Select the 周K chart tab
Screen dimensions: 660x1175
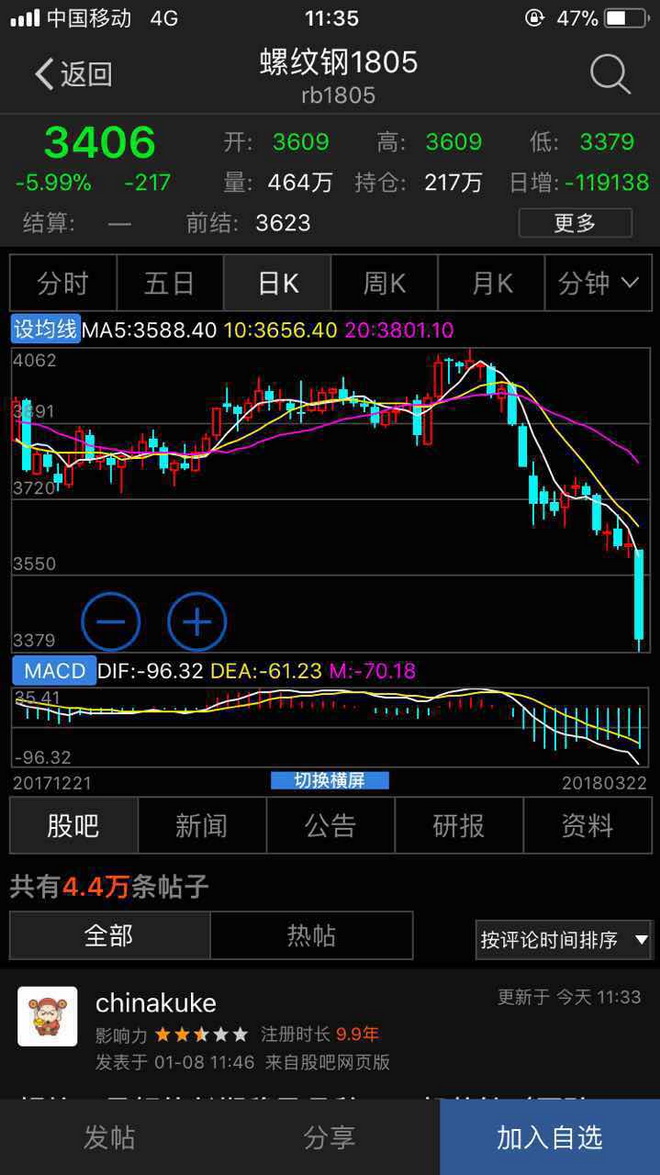pyautogui.click(x=384, y=283)
